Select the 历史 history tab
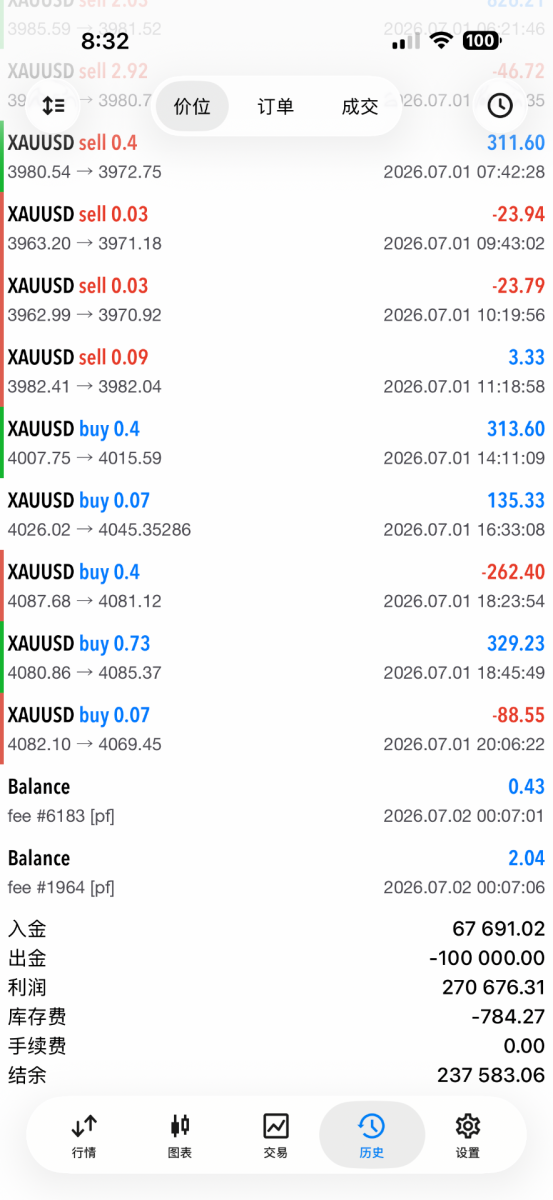This screenshot has width=553, height=1200. coord(372,1136)
